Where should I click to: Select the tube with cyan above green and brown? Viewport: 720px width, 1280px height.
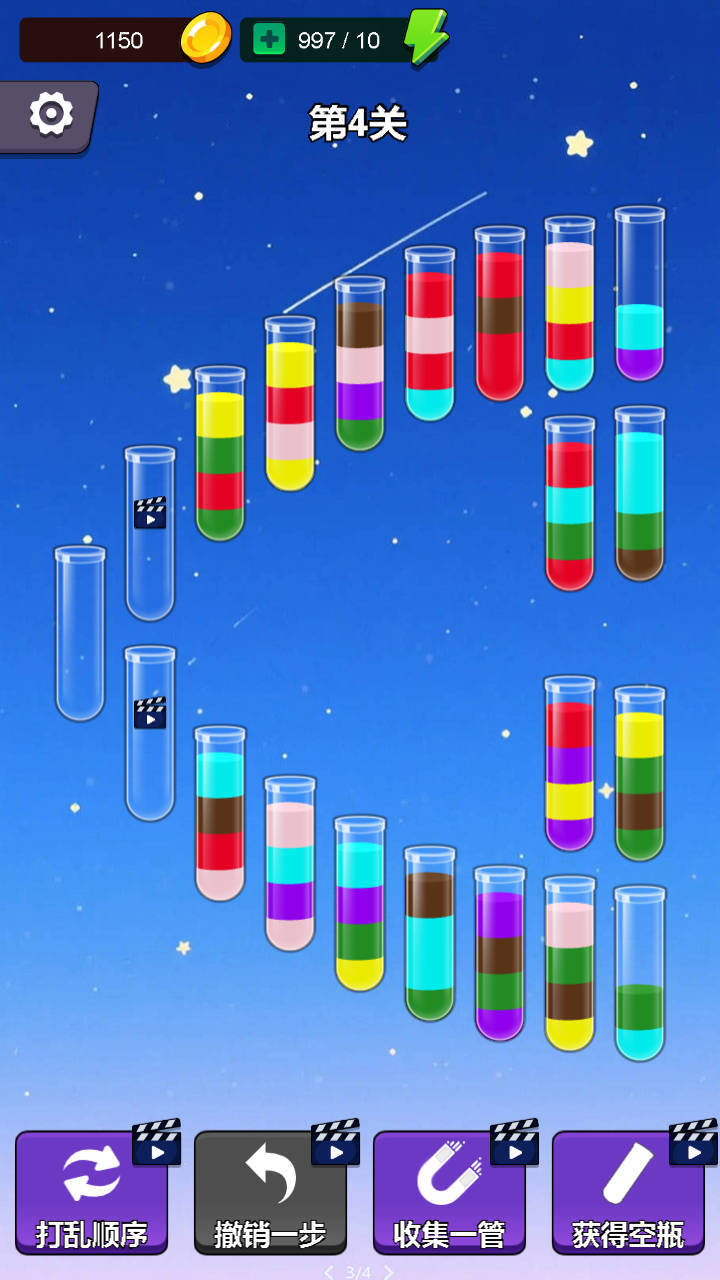[x=640, y=495]
